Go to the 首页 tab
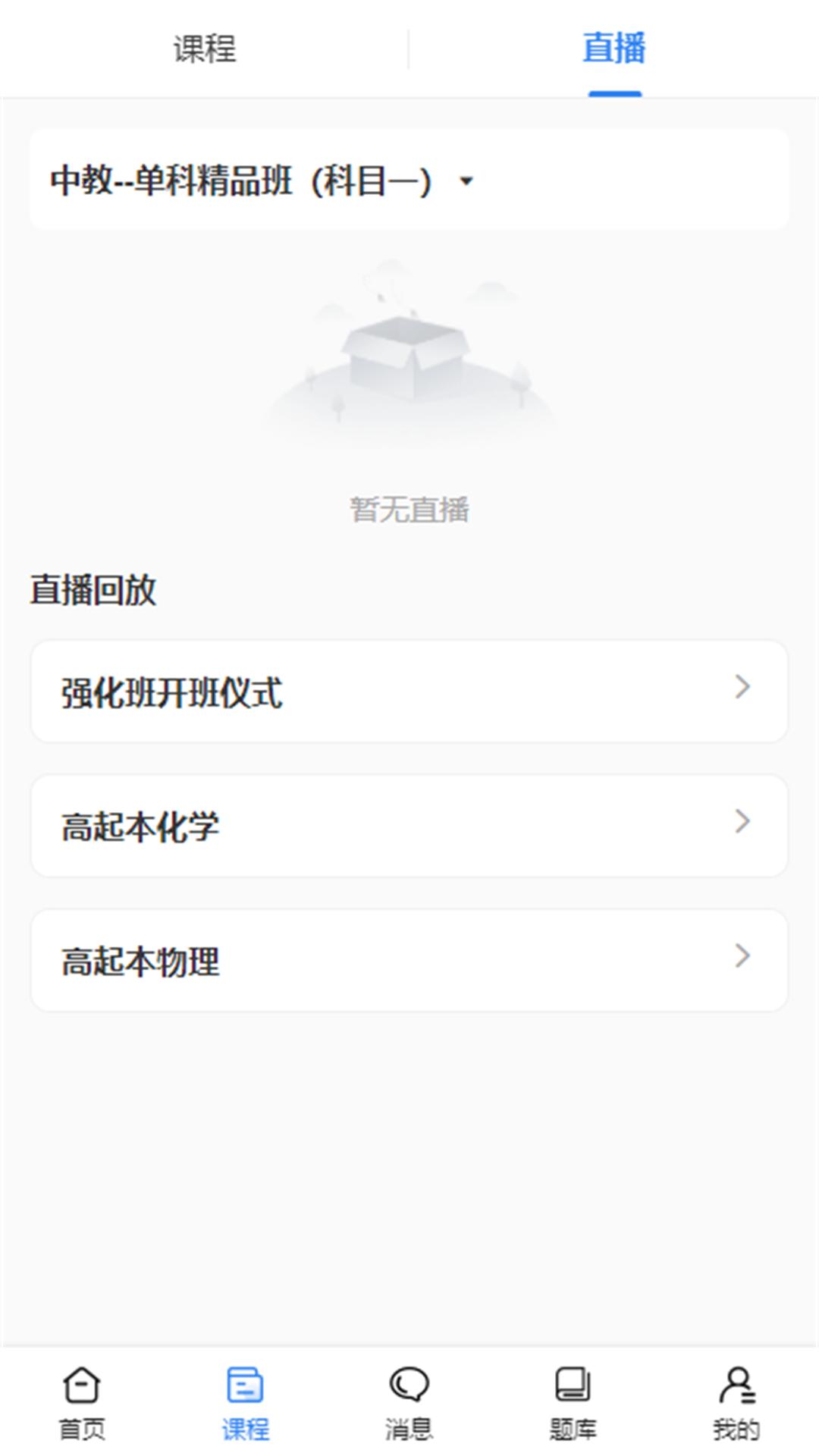 click(82, 1401)
